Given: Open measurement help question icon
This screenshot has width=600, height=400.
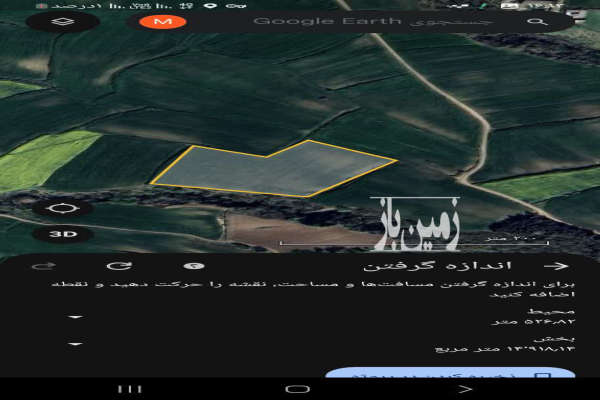Looking at the screenshot, I should click(195, 266).
